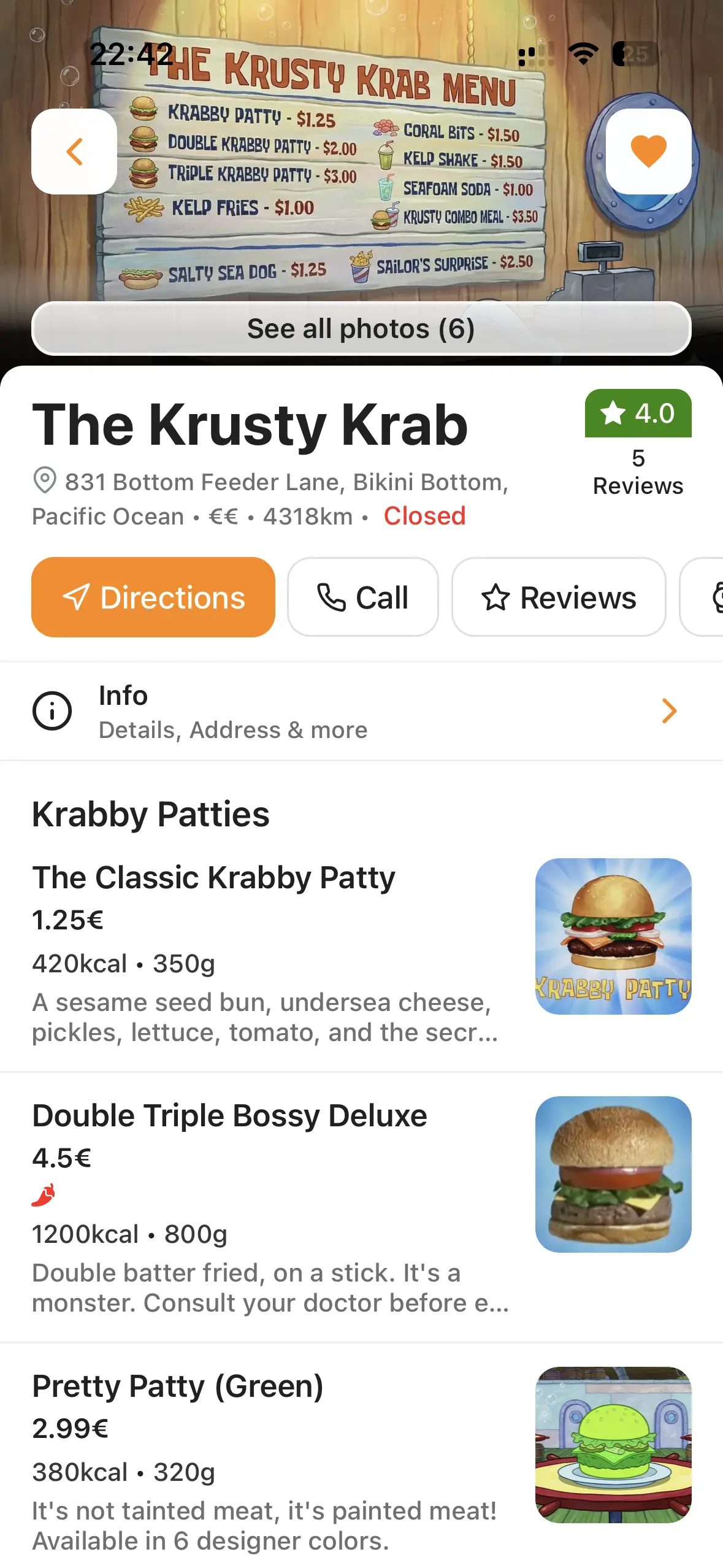Expand Info for Details, Address & more
This screenshot has height=1568, width=723.
coord(361,710)
